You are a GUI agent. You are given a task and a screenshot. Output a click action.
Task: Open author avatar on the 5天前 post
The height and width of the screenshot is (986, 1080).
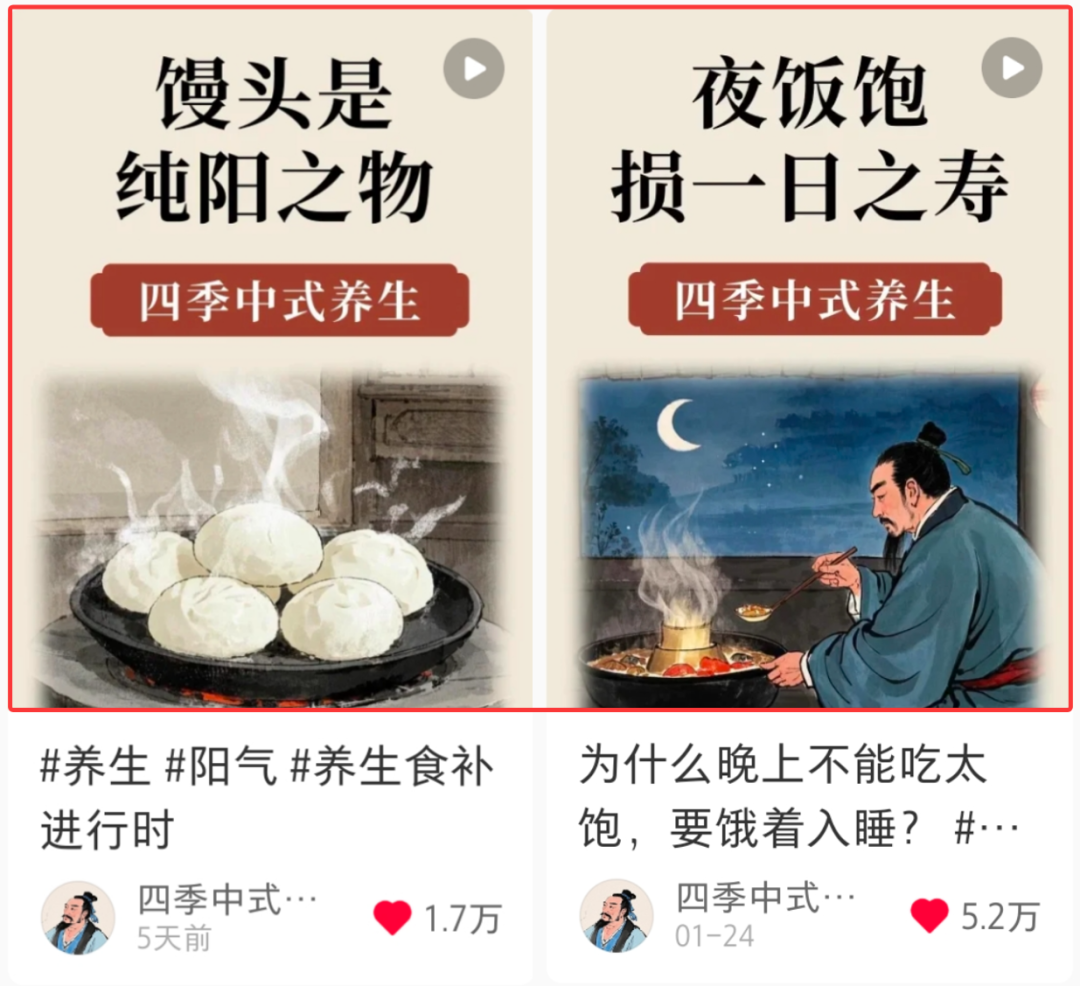[x=78, y=917]
